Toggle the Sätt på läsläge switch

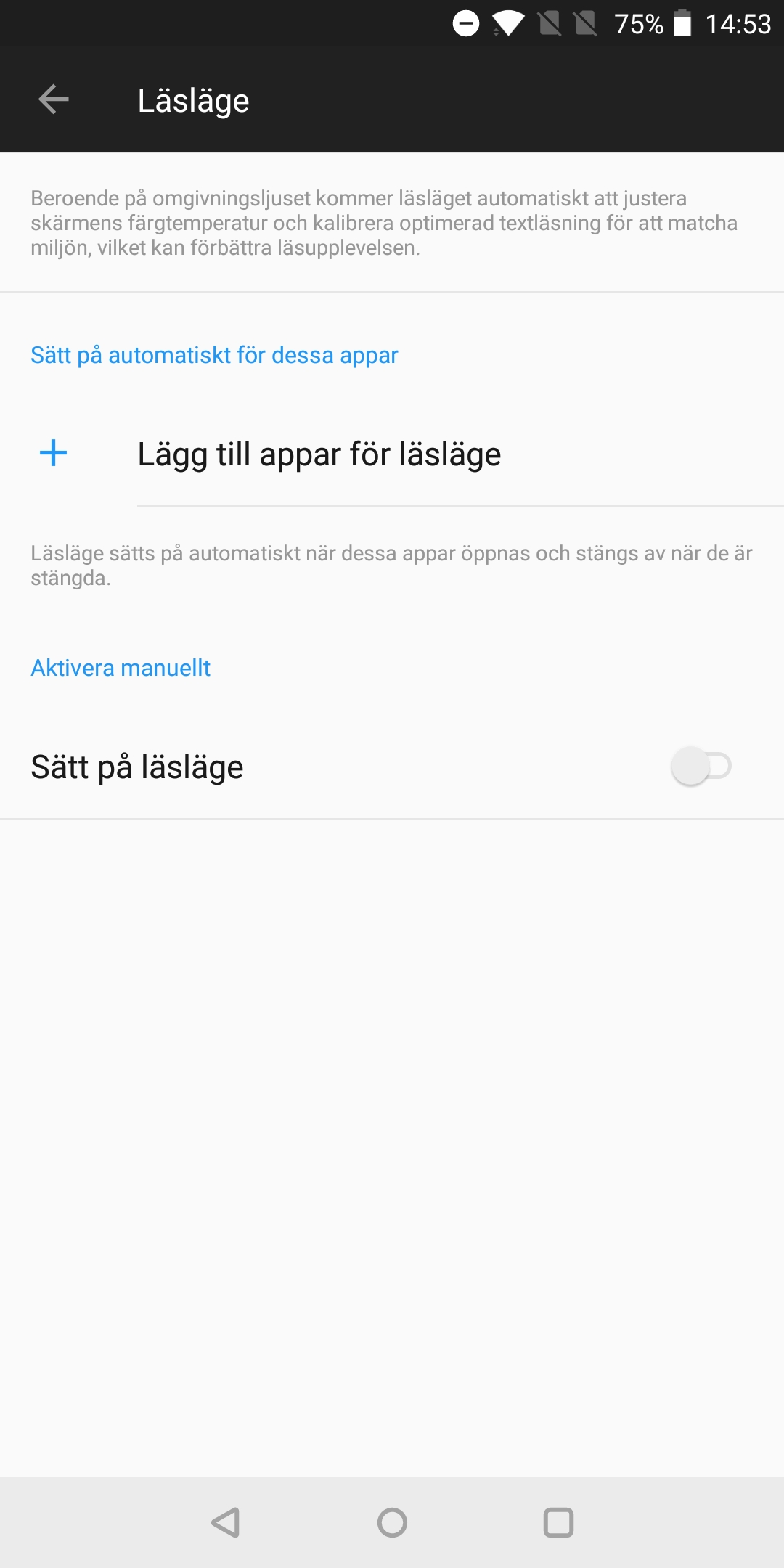click(x=701, y=766)
